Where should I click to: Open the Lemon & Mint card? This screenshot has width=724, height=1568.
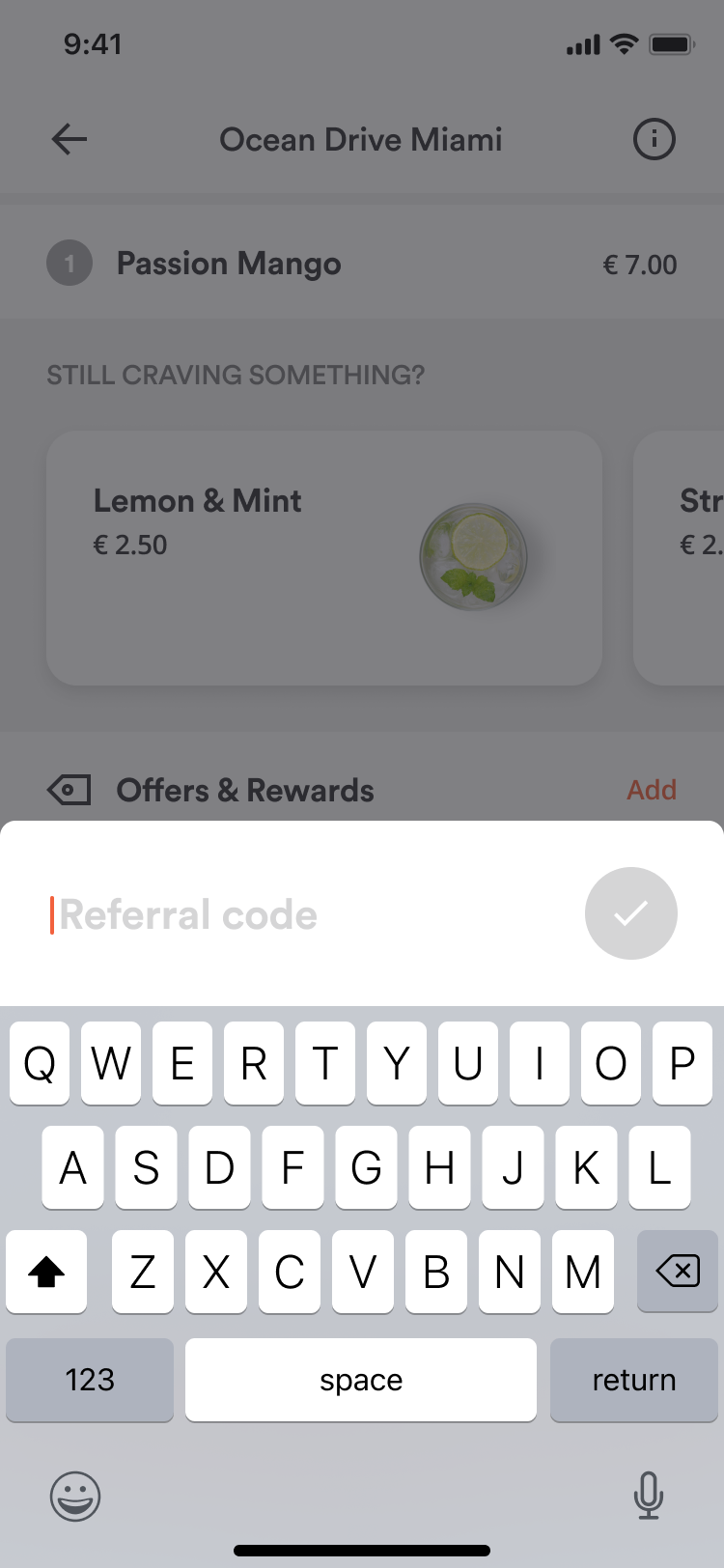point(324,558)
